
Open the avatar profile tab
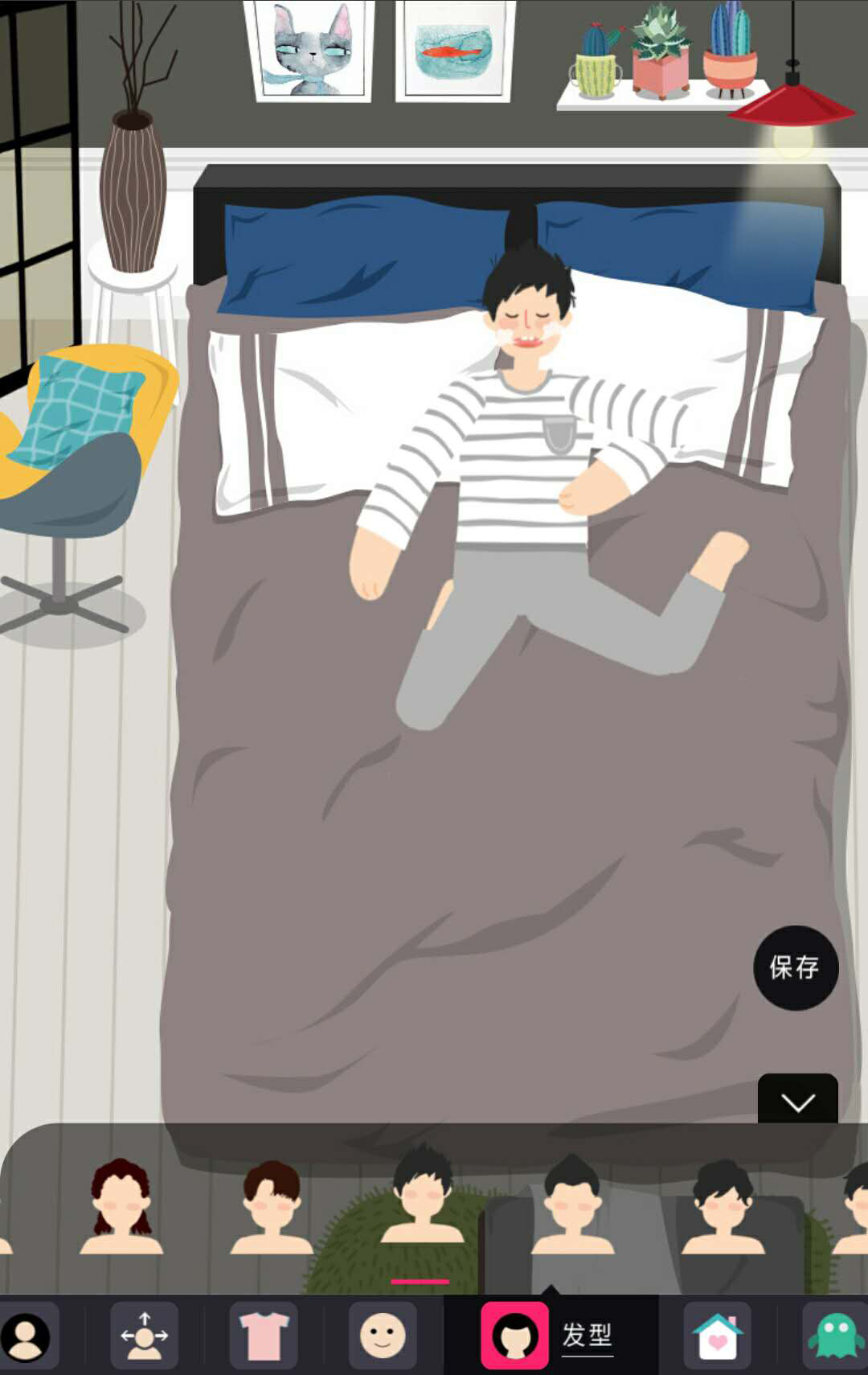point(27,1336)
